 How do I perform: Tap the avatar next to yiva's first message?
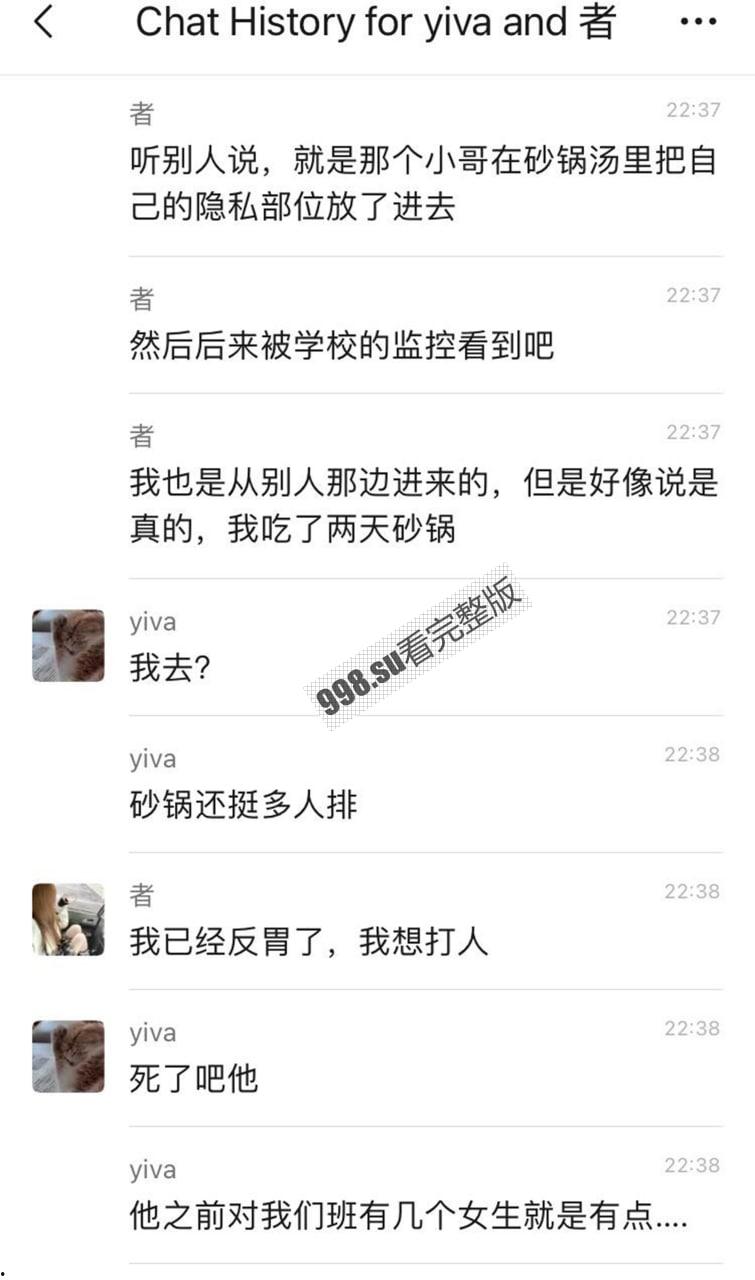(x=68, y=646)
